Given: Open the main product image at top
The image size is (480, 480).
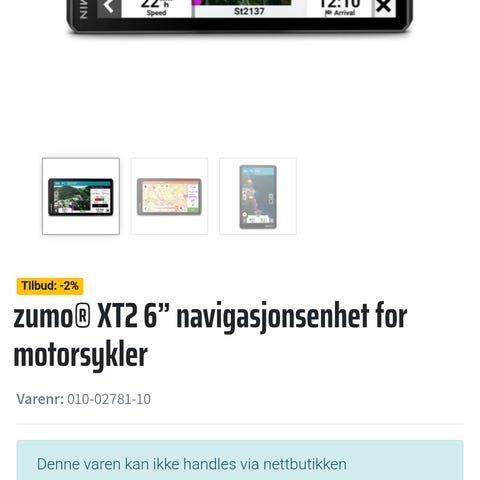Looking at the screenshot, I should click(x=240, y=17).
